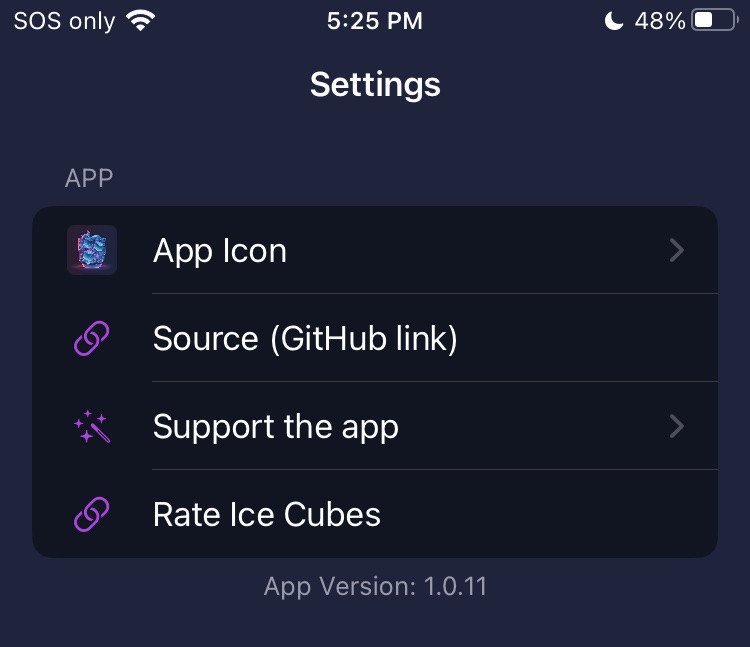Open the Source GitHub link
The image size is (750, 647).
point(374,339)
